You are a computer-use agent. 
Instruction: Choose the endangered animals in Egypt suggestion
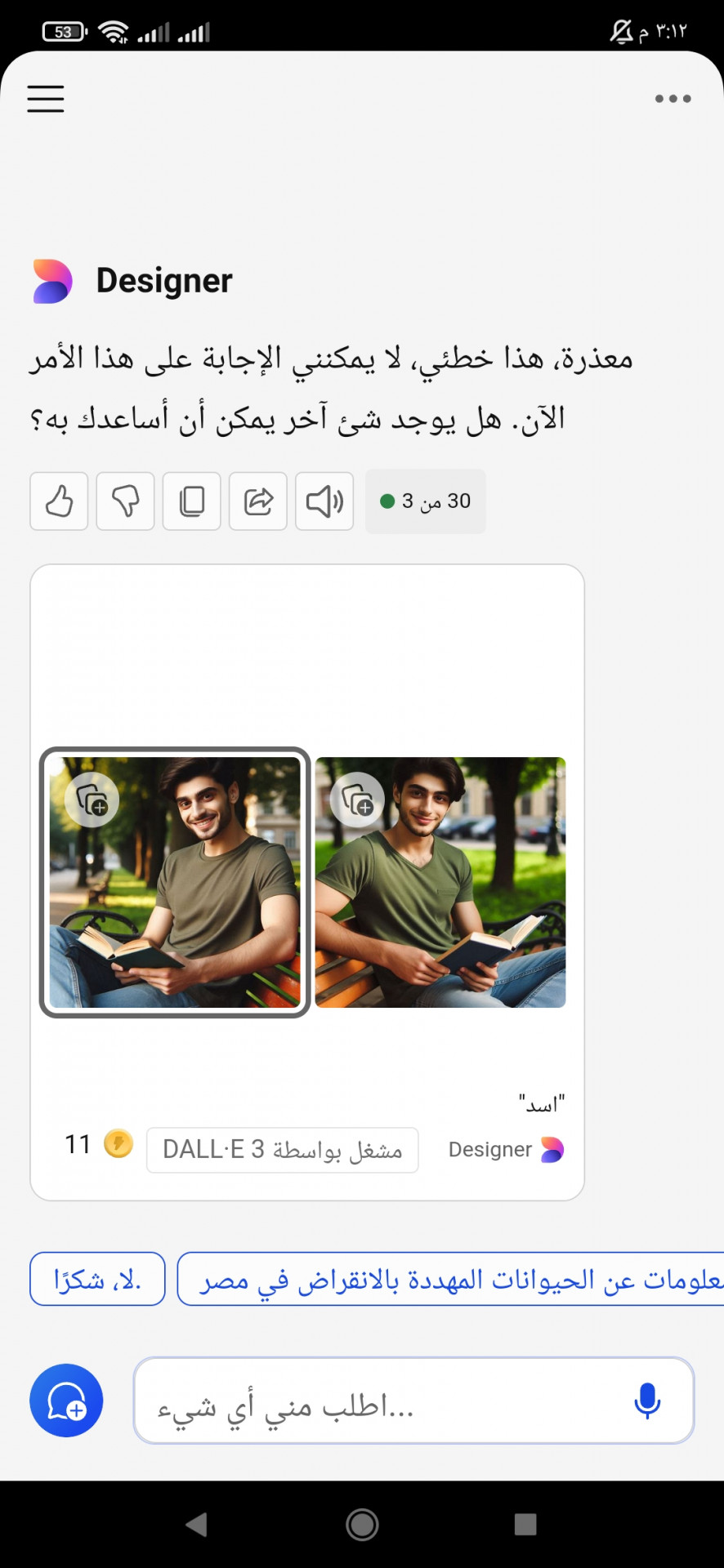[x=451, y=1279]
